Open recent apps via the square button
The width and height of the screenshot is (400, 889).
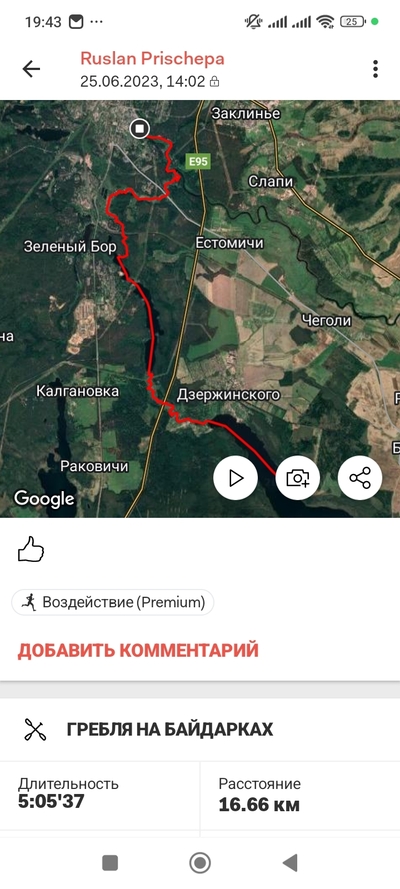(x=110, y=863)
